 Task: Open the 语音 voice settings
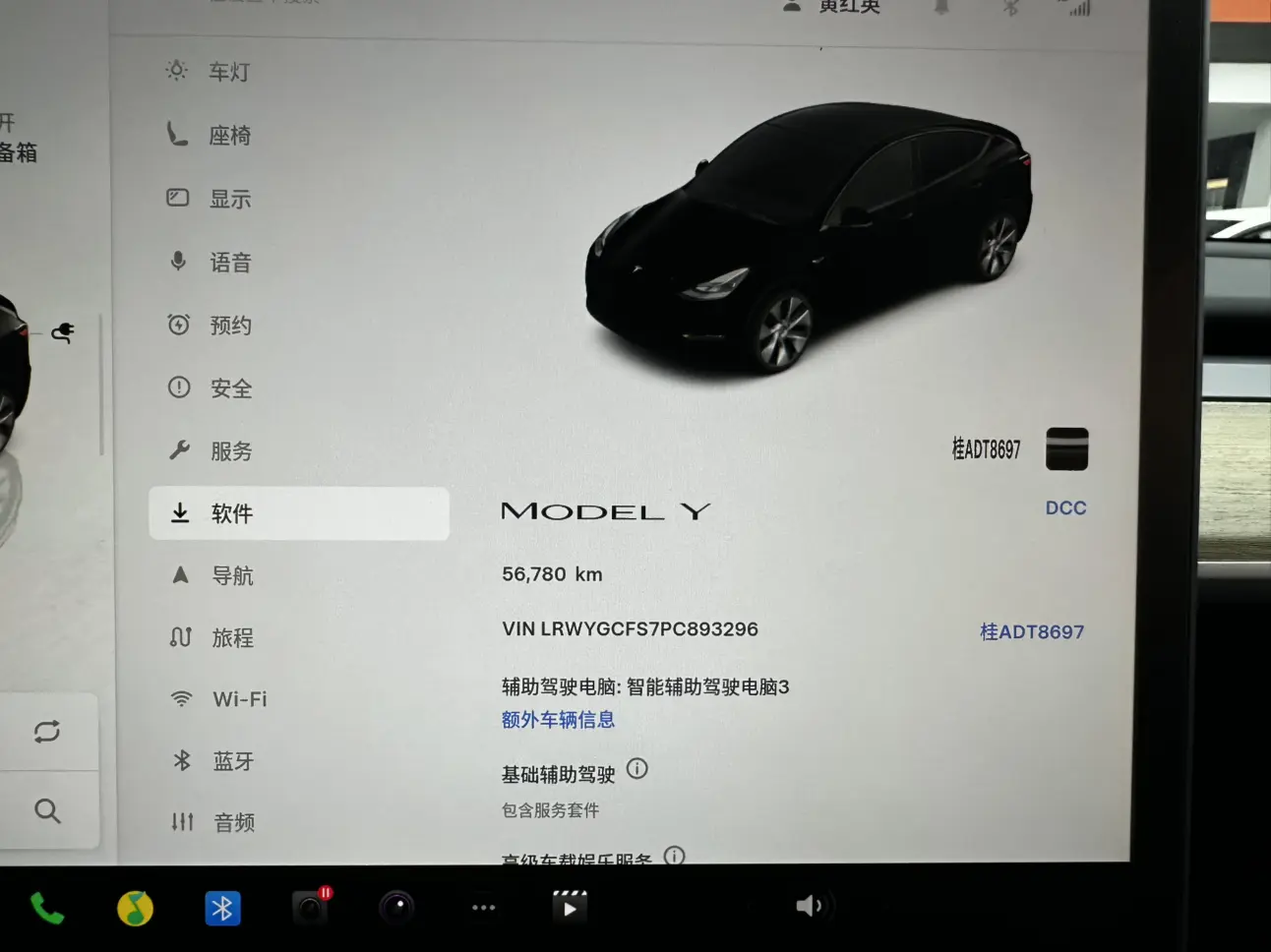(x=230, y=263)
